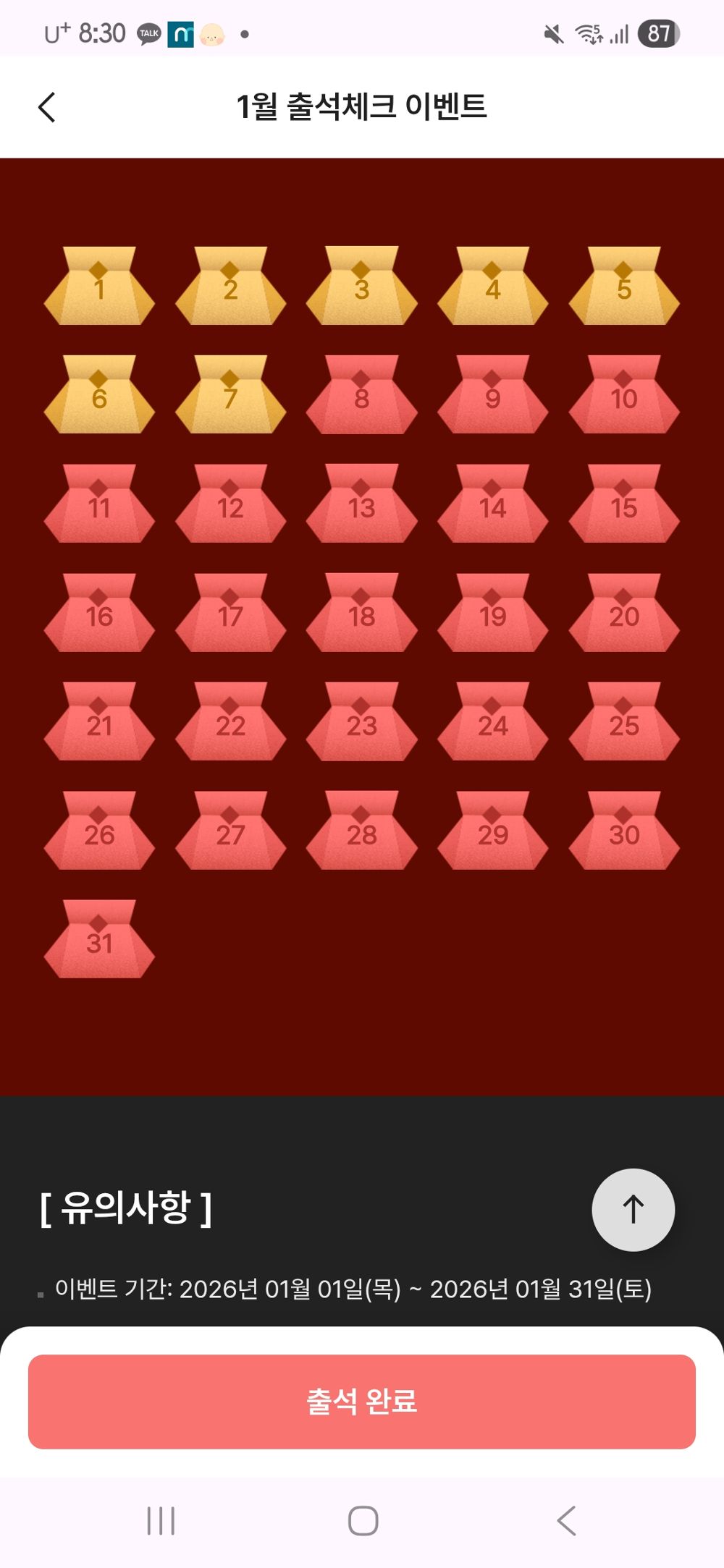
Task: Open recent apps from the navigation bar
Action: [161, 1520]
